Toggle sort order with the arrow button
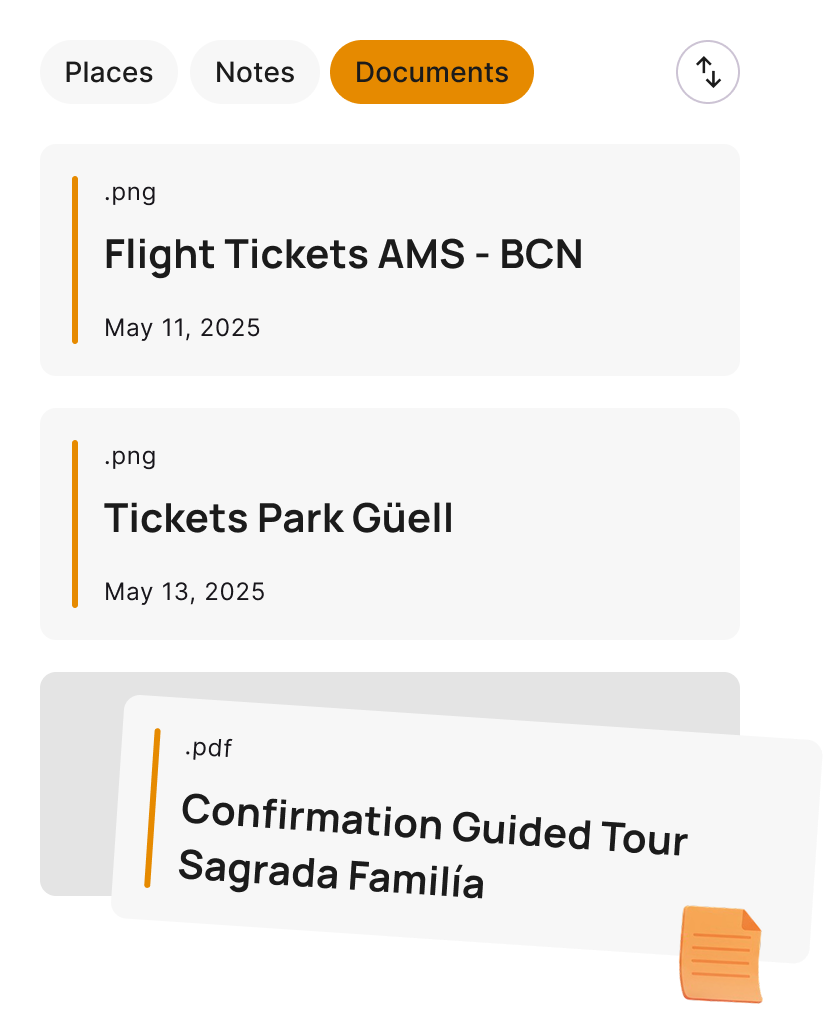 [x=708, y=71]
